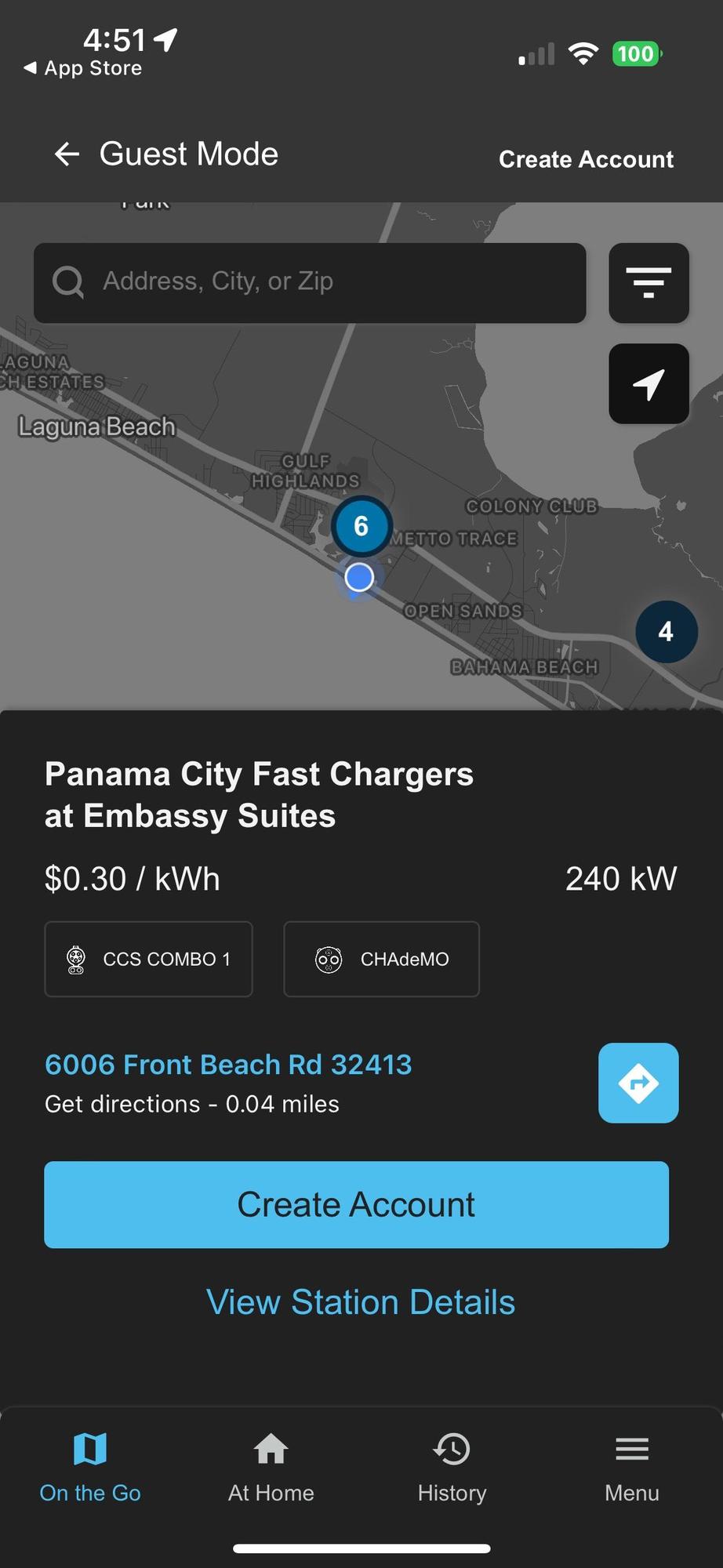Select the cluster of 6 chargers
723x1568 pixels.
[361, 526]
